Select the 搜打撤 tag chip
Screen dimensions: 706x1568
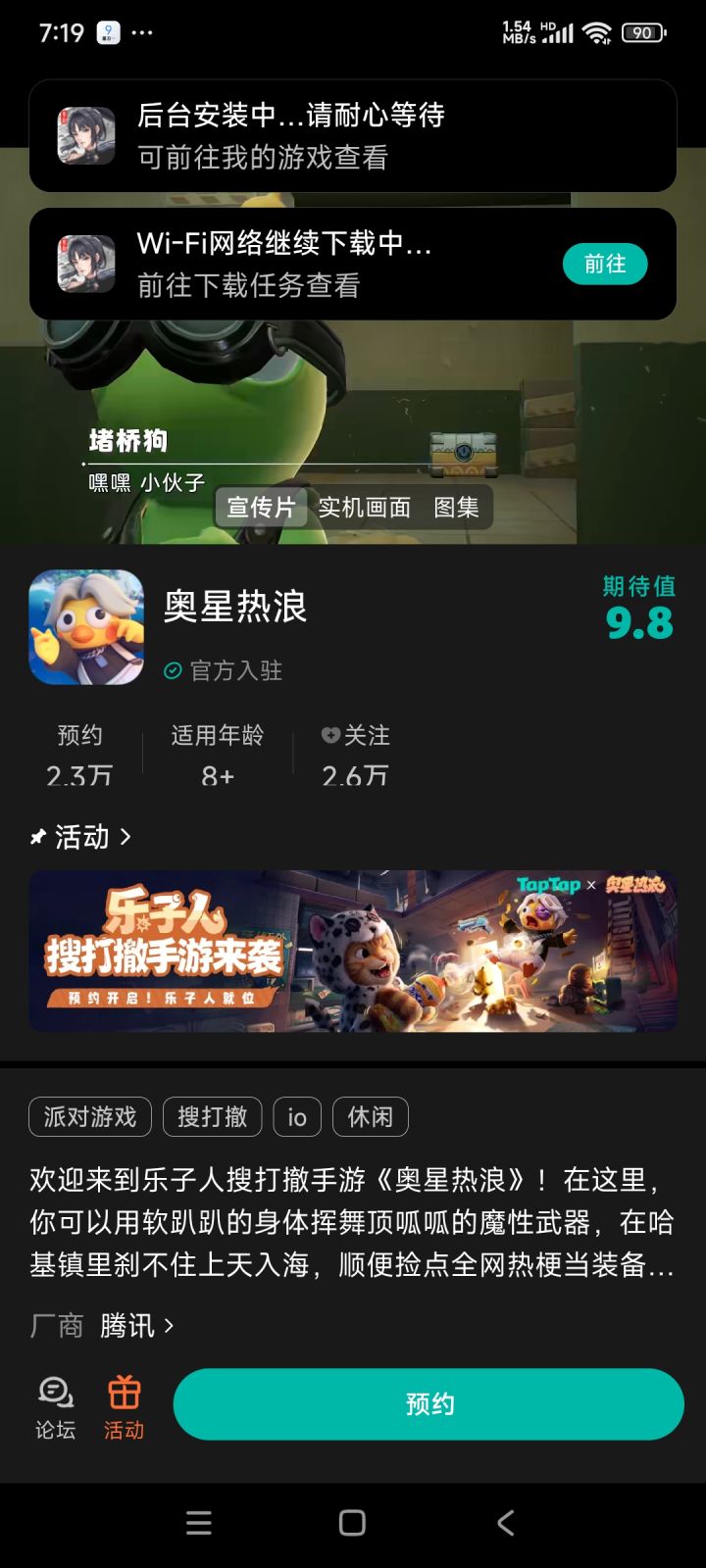(212, 1116)
